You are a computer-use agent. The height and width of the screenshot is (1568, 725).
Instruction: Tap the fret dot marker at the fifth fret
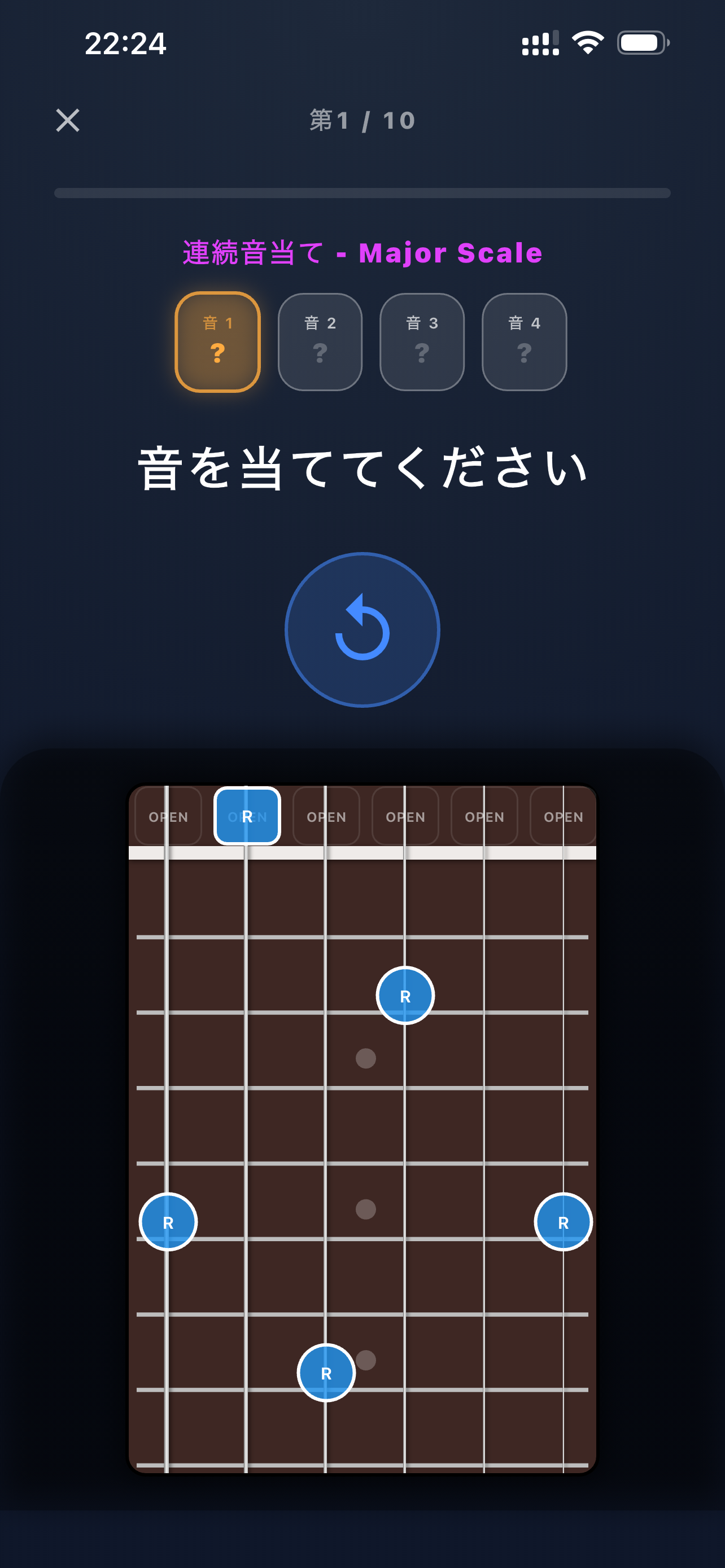pos(366,1059)
